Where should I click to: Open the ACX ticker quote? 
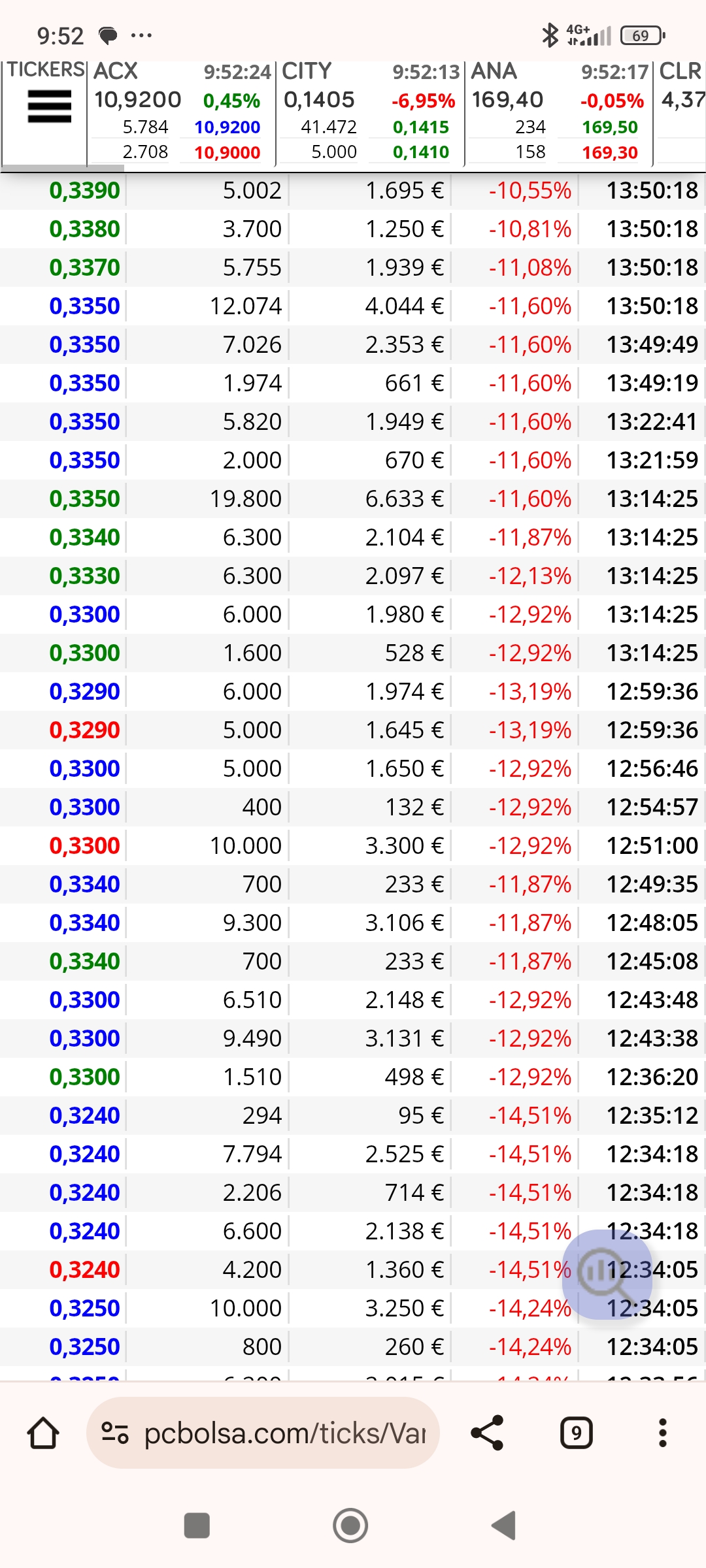(x=181, y=112)
